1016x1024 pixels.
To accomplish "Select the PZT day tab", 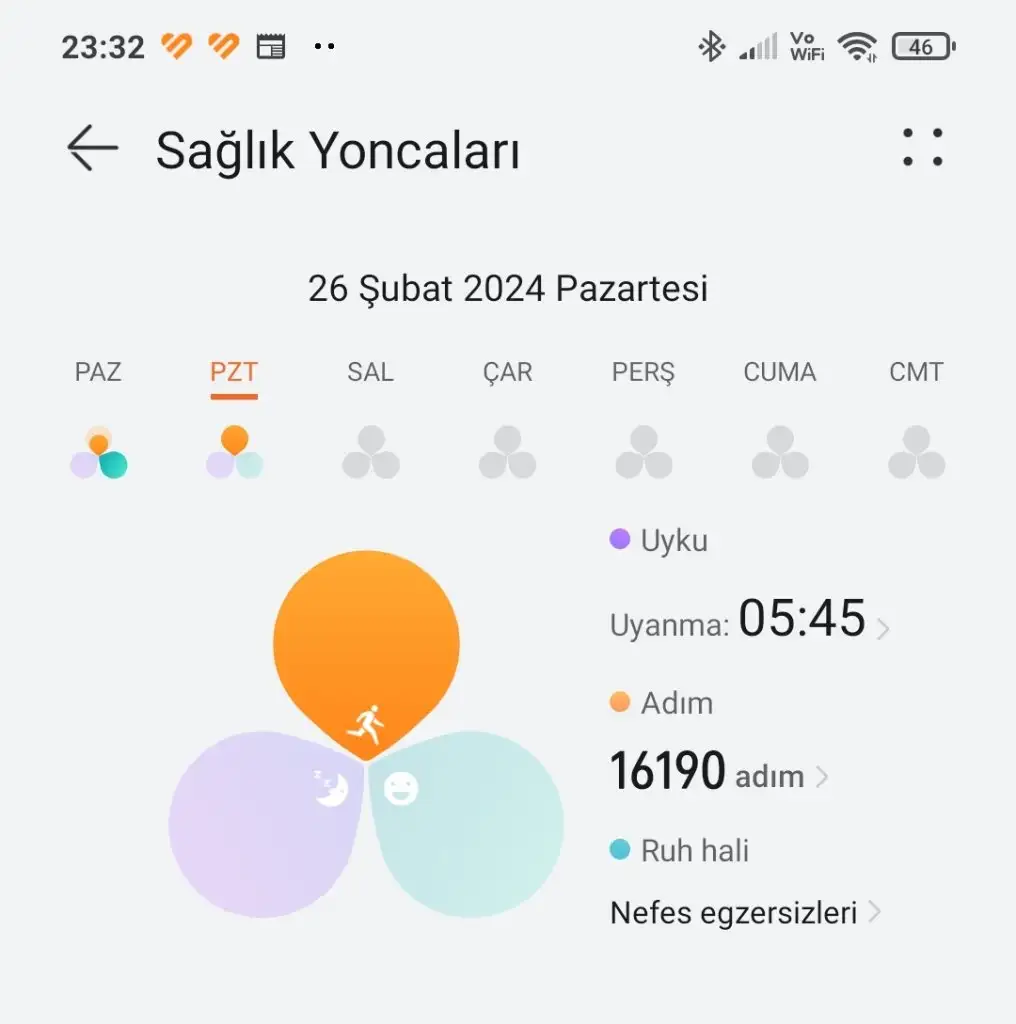I will click(x=234, y=420).
